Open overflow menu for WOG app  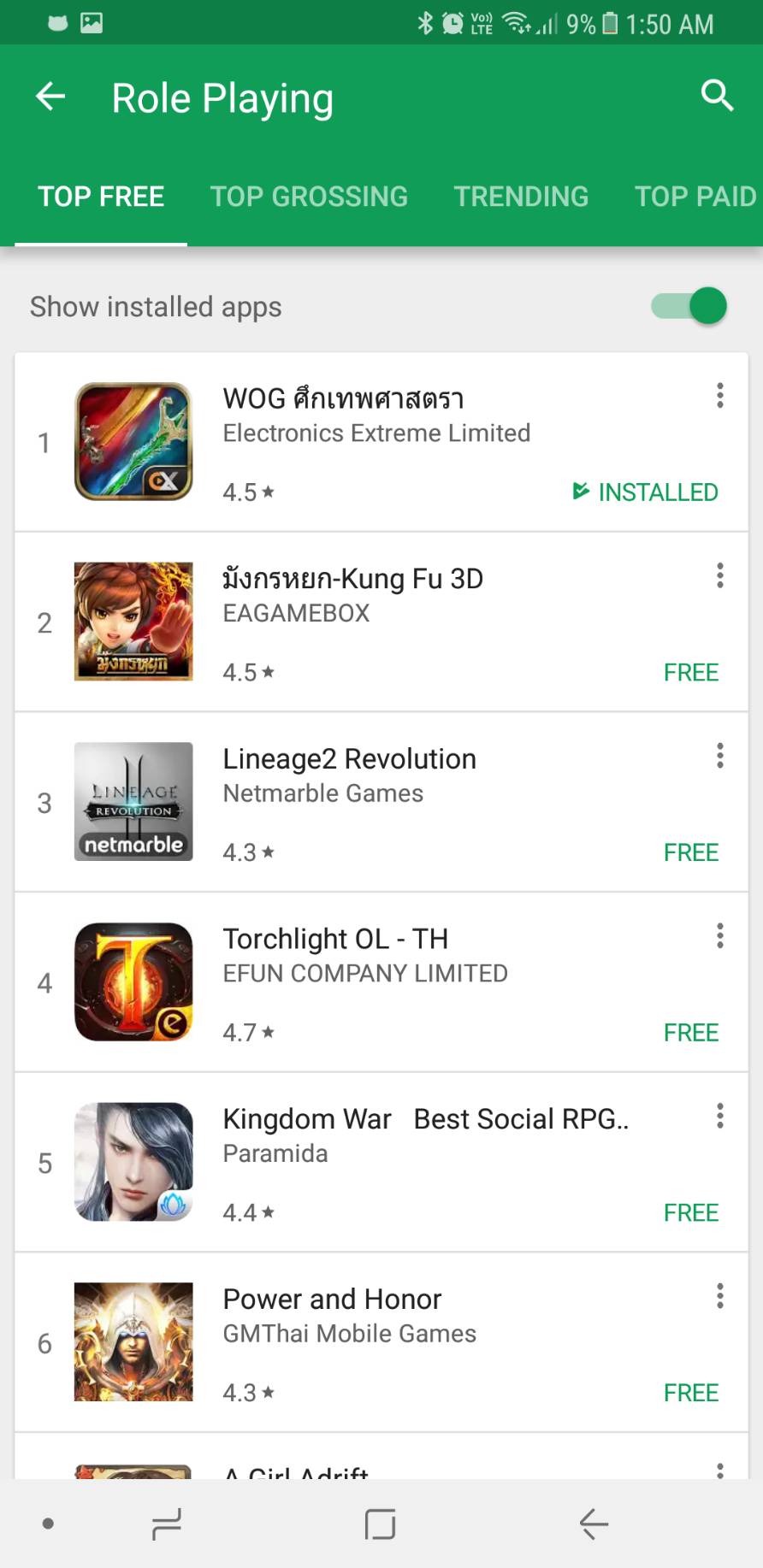720,395
